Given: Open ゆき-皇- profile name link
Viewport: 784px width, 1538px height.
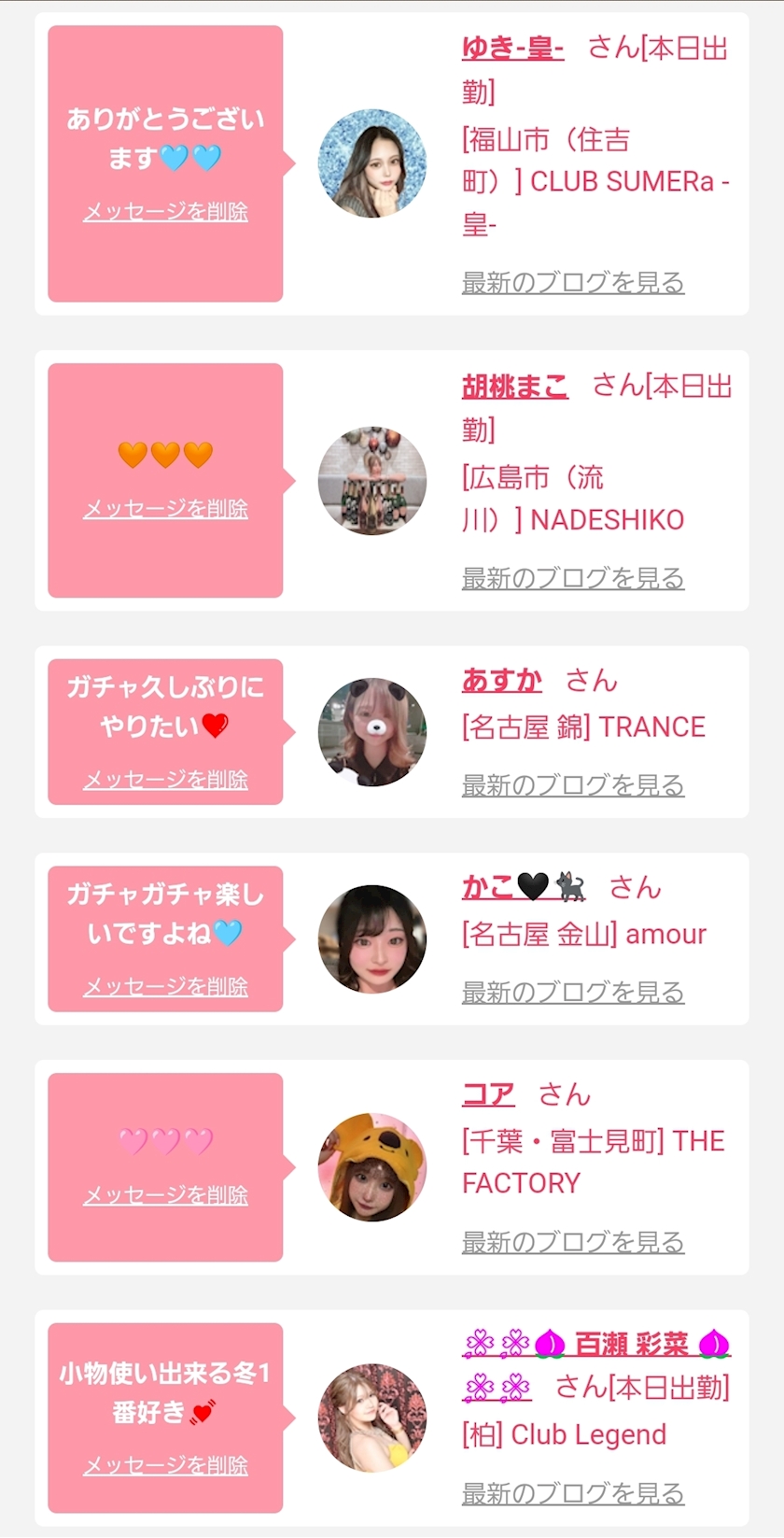Looking at the screenshot, I should point(512,48).
